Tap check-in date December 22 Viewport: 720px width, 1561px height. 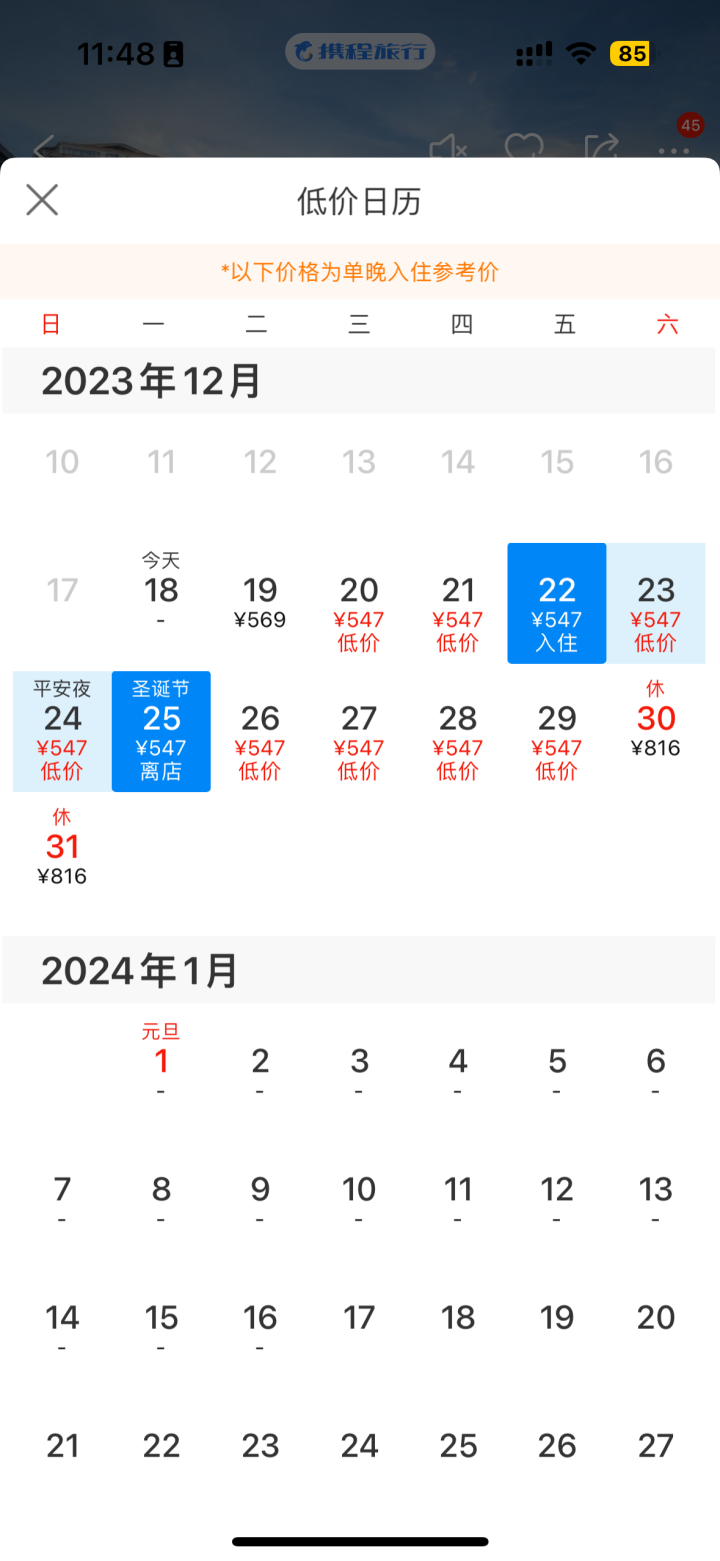point(557,603)
